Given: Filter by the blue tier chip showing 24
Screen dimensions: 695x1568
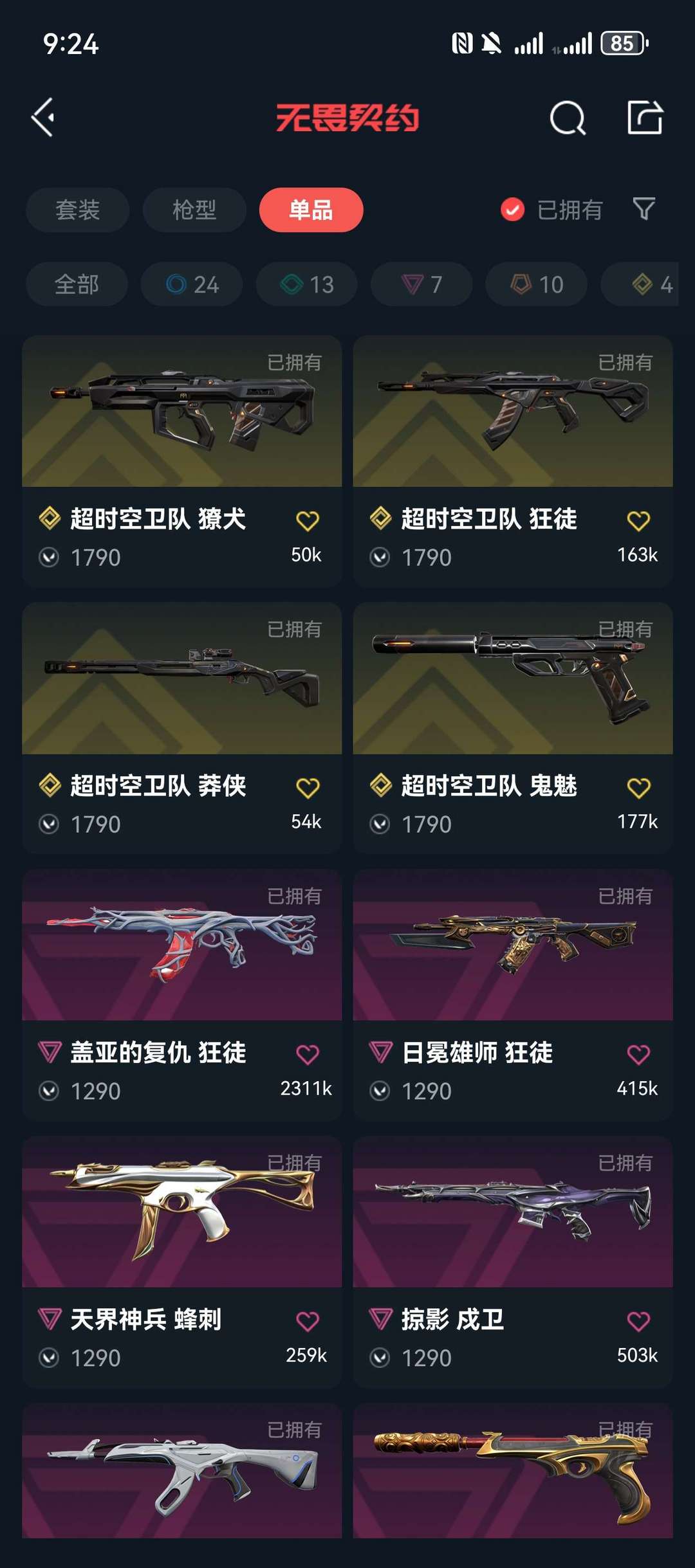Looking at the screenshot, I should click(x=192, y=284).
